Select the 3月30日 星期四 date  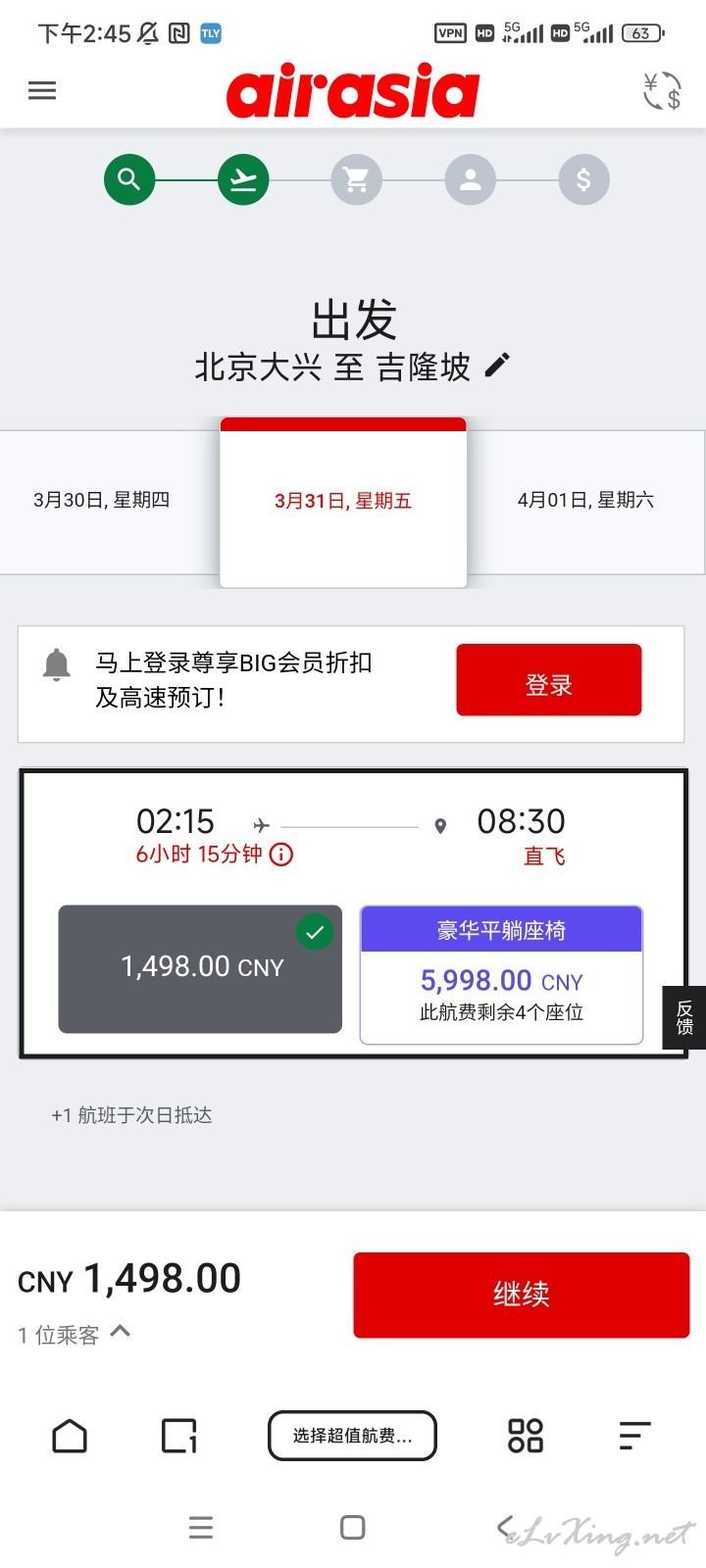coord(102,501)
